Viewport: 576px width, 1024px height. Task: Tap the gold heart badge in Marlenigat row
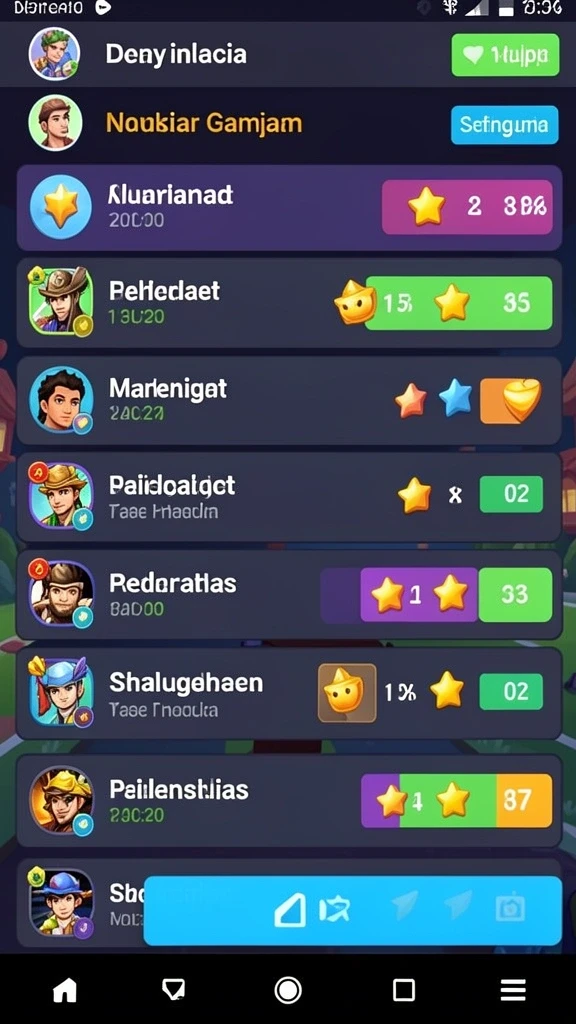pyautogui.click(x=511, y=400)
